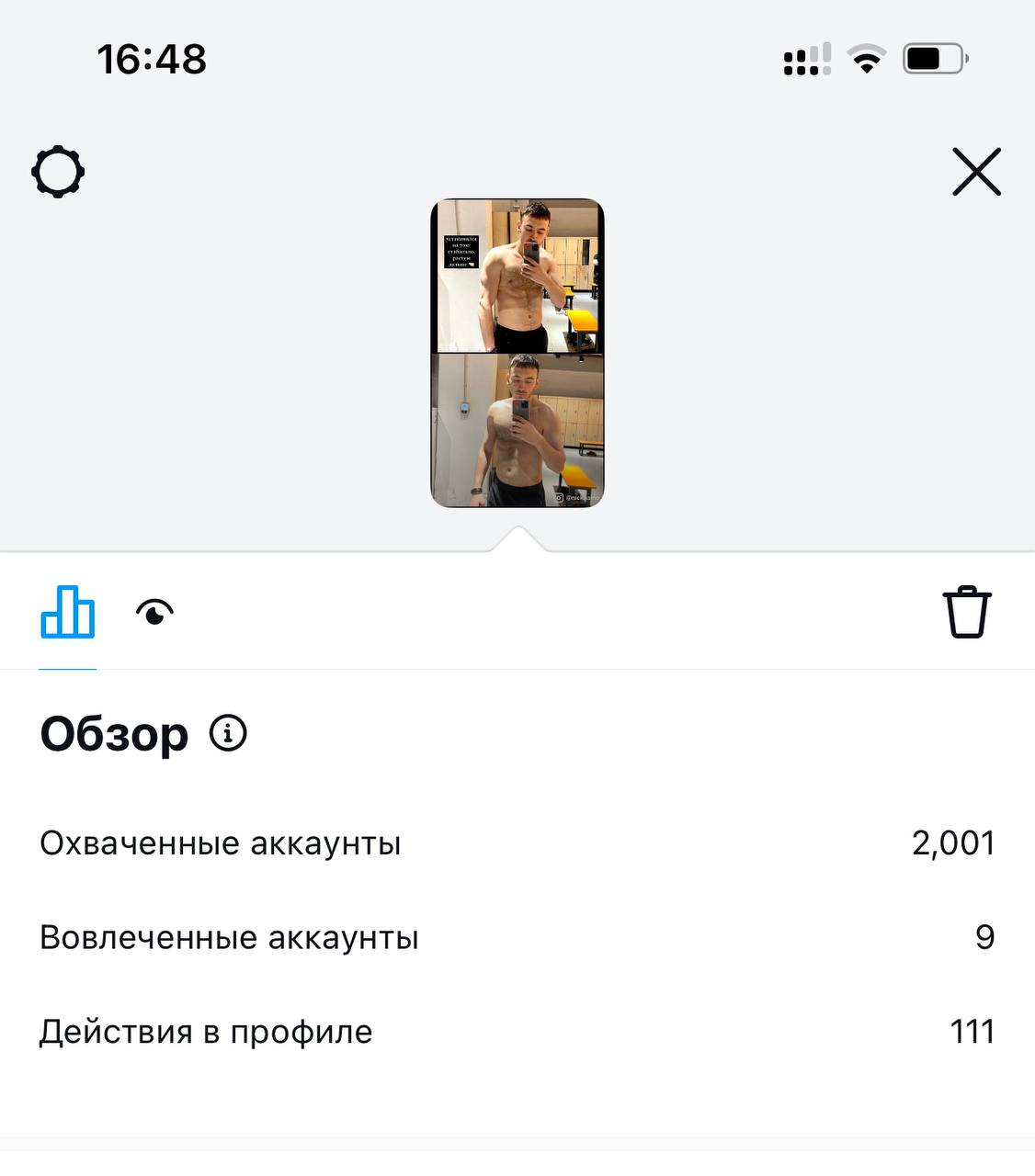Open the story preview thumbnail
Image resolution: width=1035 pixels, height=1176 pixels.
517,353
